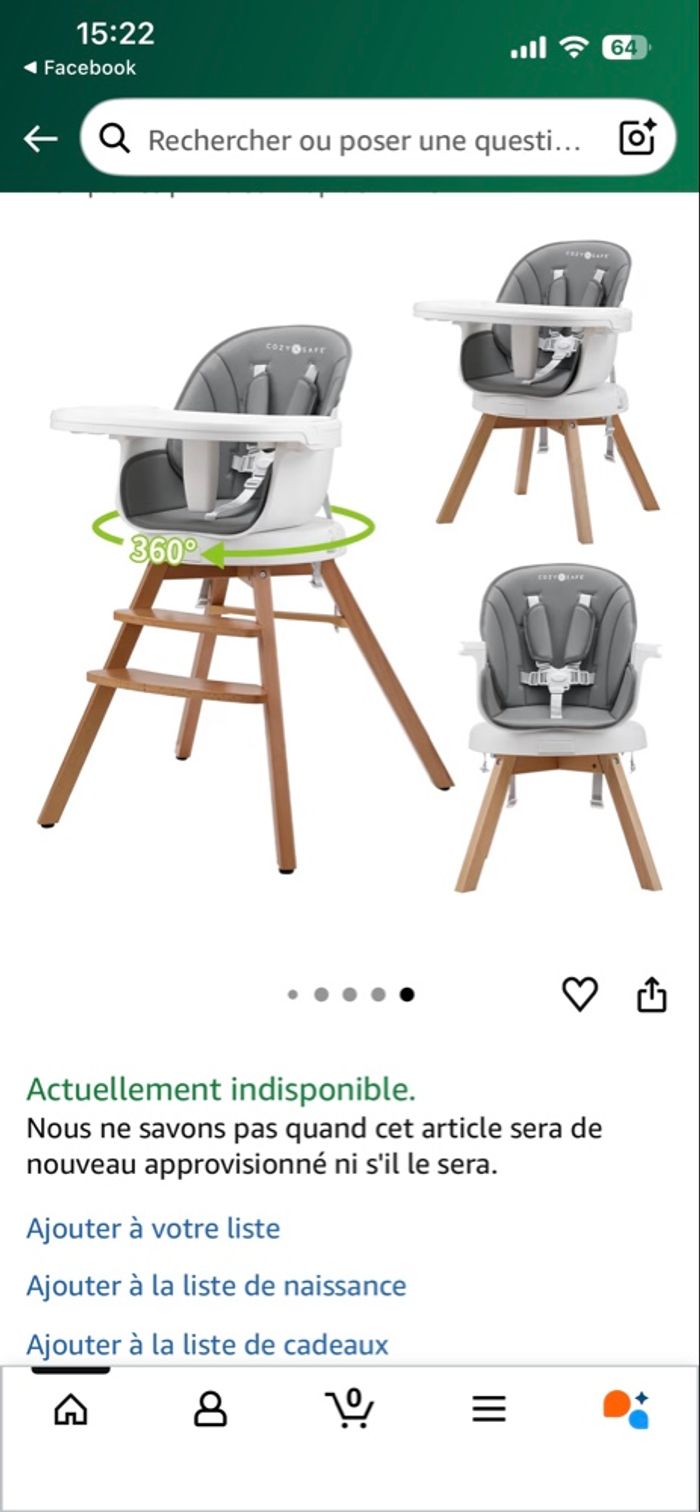Screen dimensions: 700x1512
Task: Return to Facebook via the status bar link
Action: (80, 68)
